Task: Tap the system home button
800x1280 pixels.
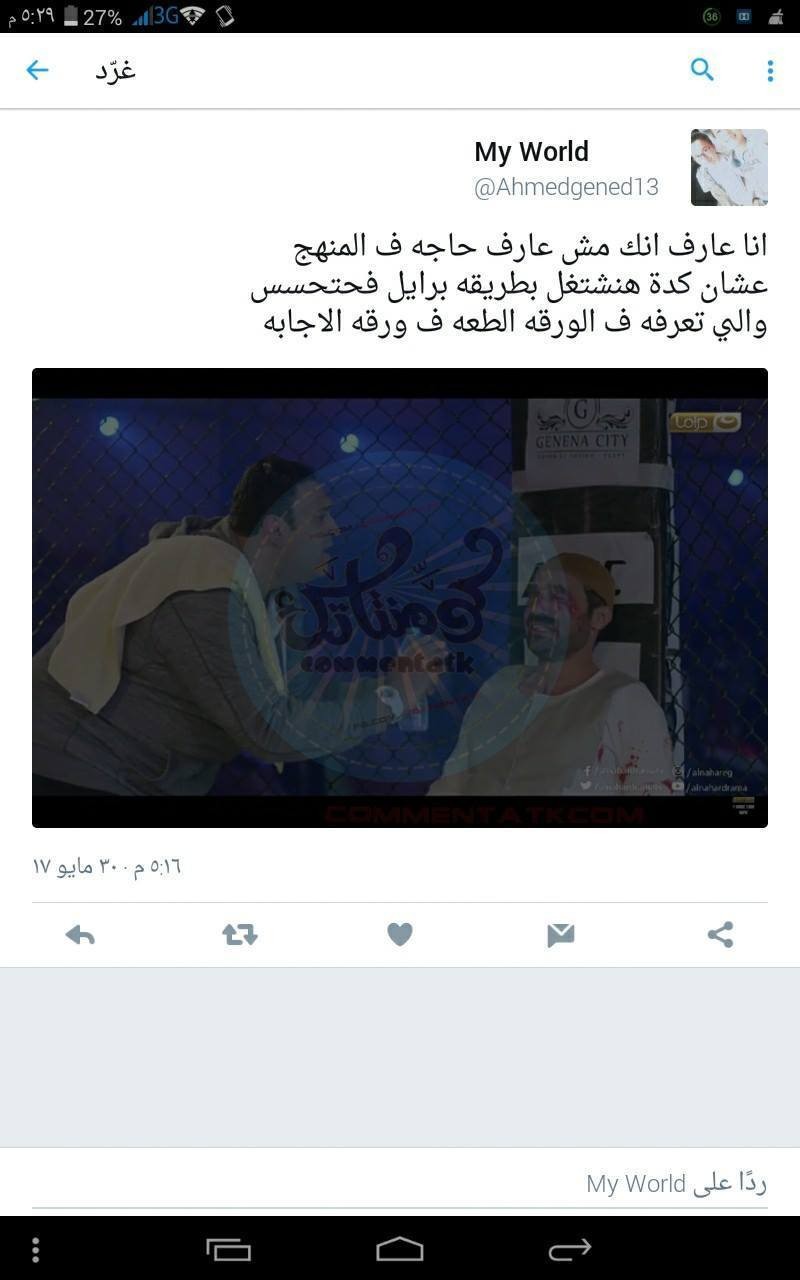Action: [400, 1249]
